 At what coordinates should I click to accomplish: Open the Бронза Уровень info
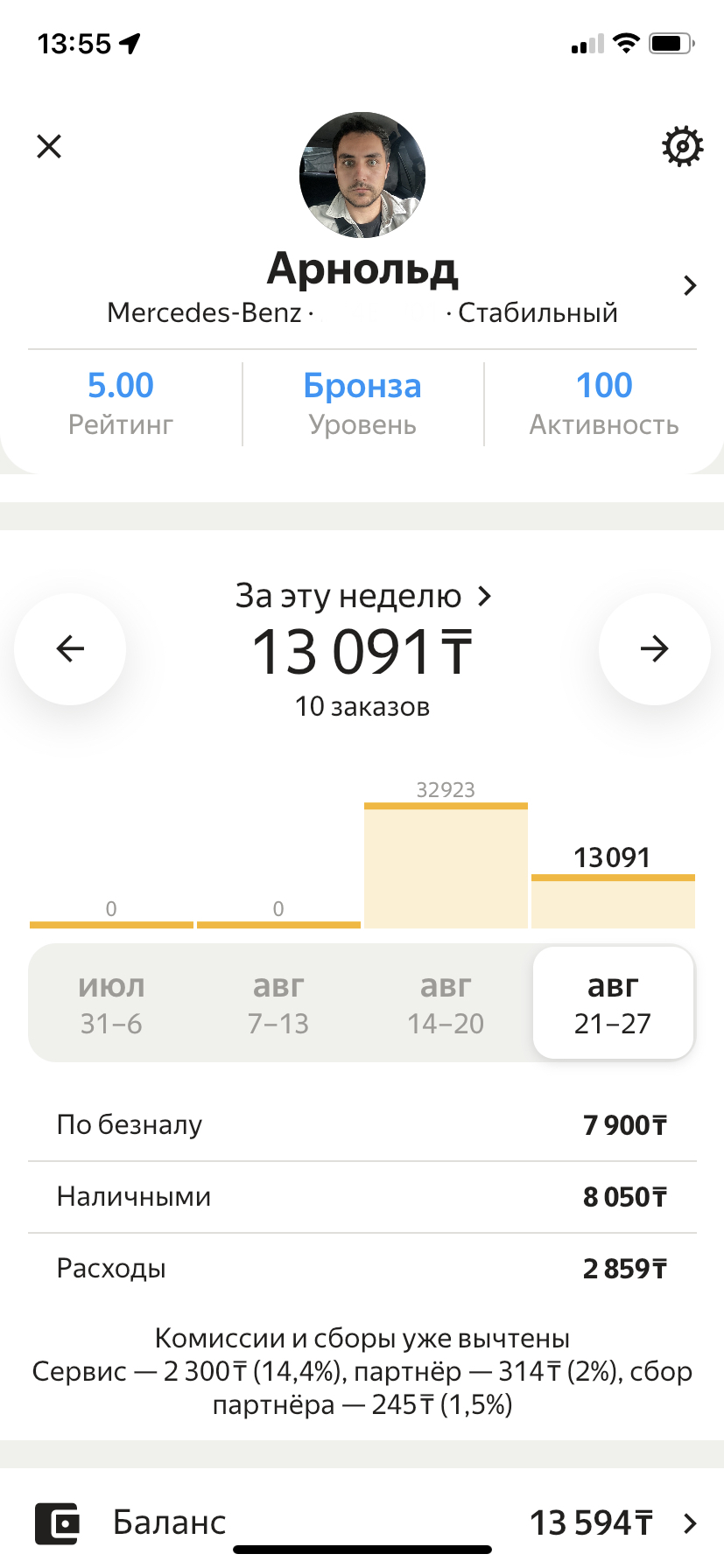[362, 402]
